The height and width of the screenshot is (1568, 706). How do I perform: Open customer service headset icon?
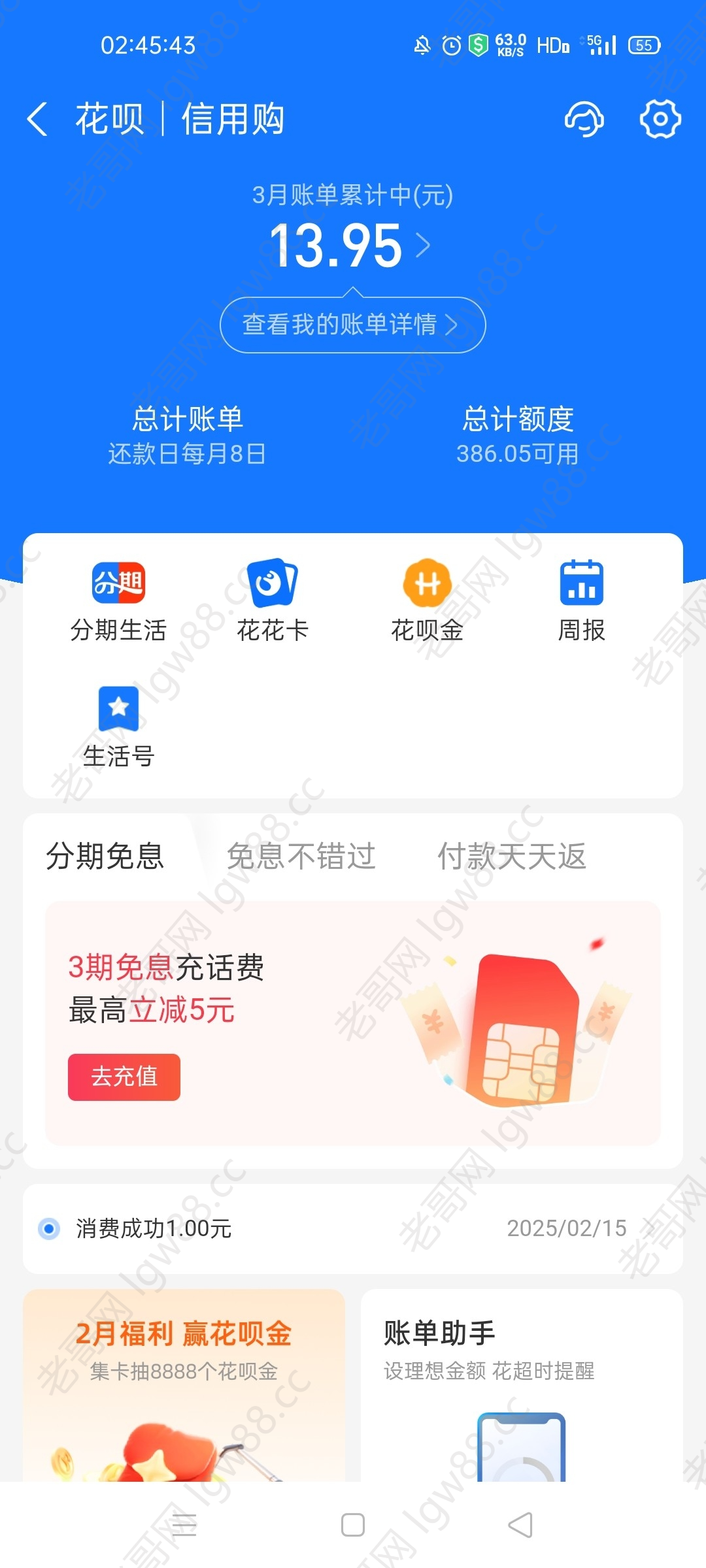584,120
